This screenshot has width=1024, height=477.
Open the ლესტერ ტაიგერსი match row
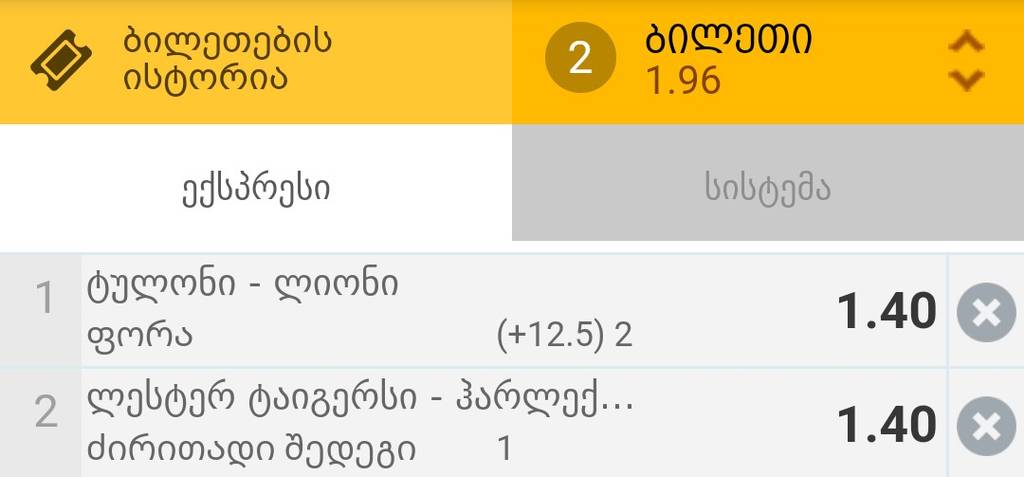click(450, 423)
